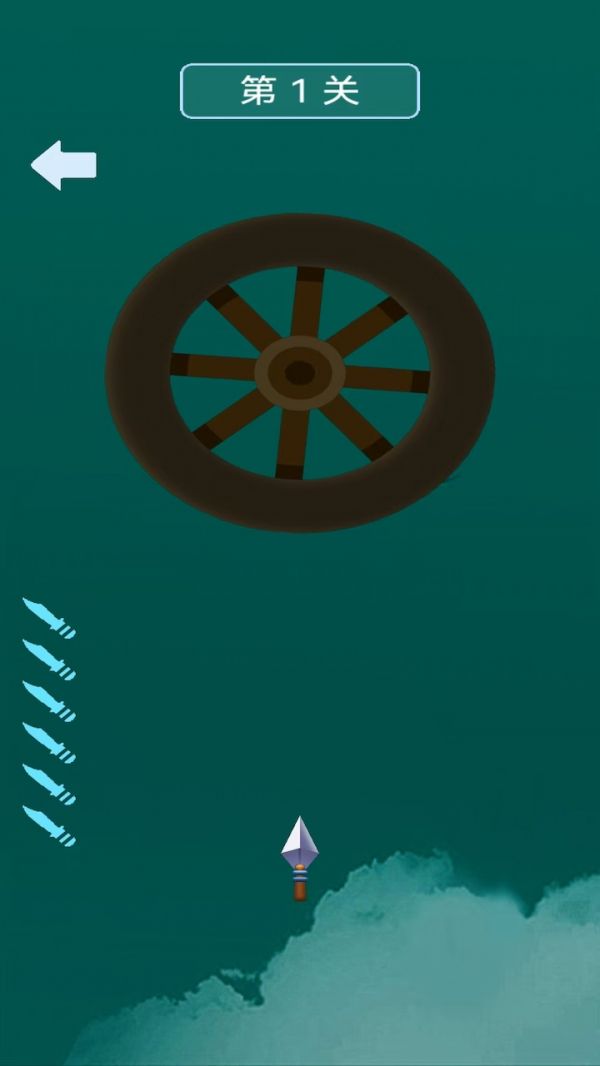
Task: Go back with the white arrow
Action: 63,165
